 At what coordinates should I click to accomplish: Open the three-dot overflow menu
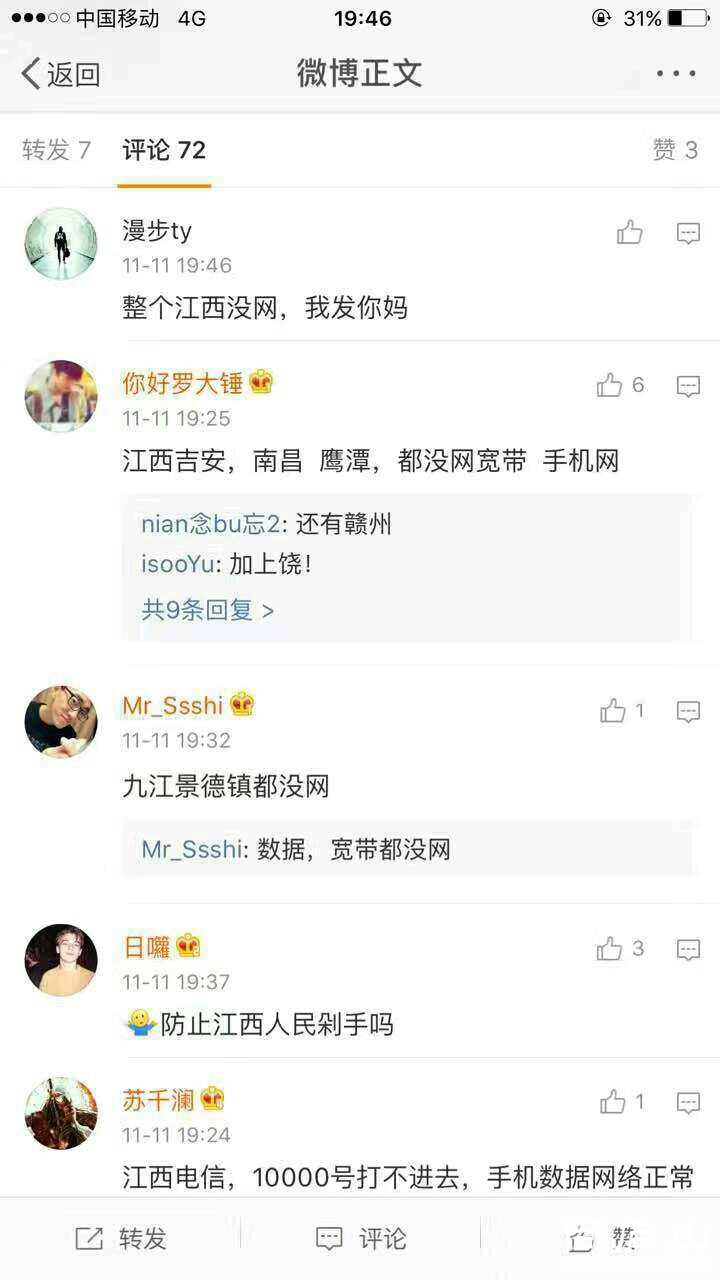[x=676, y=73]
